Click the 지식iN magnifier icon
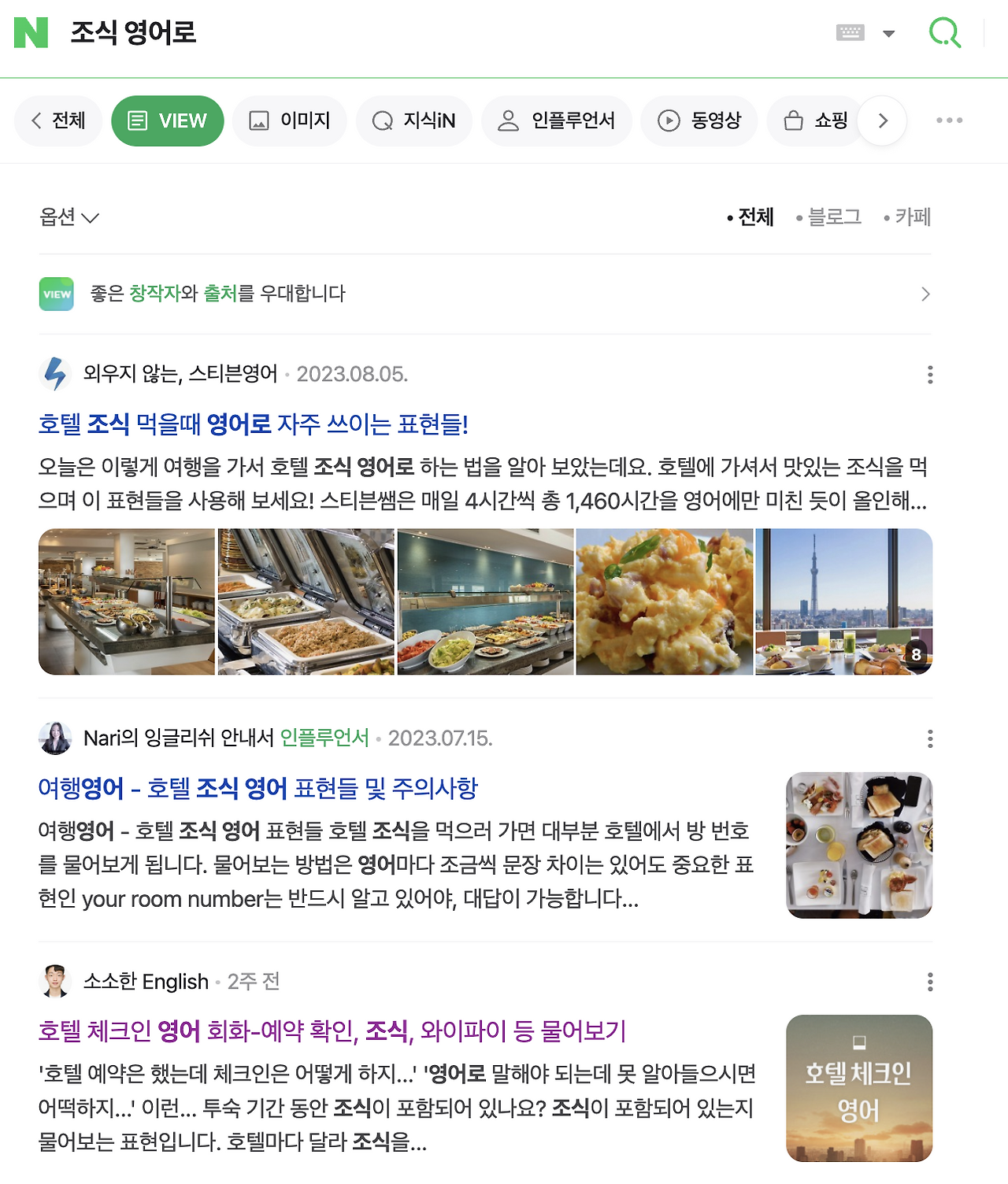Viewport: 1008px width, 1184px height. [384, 120]
